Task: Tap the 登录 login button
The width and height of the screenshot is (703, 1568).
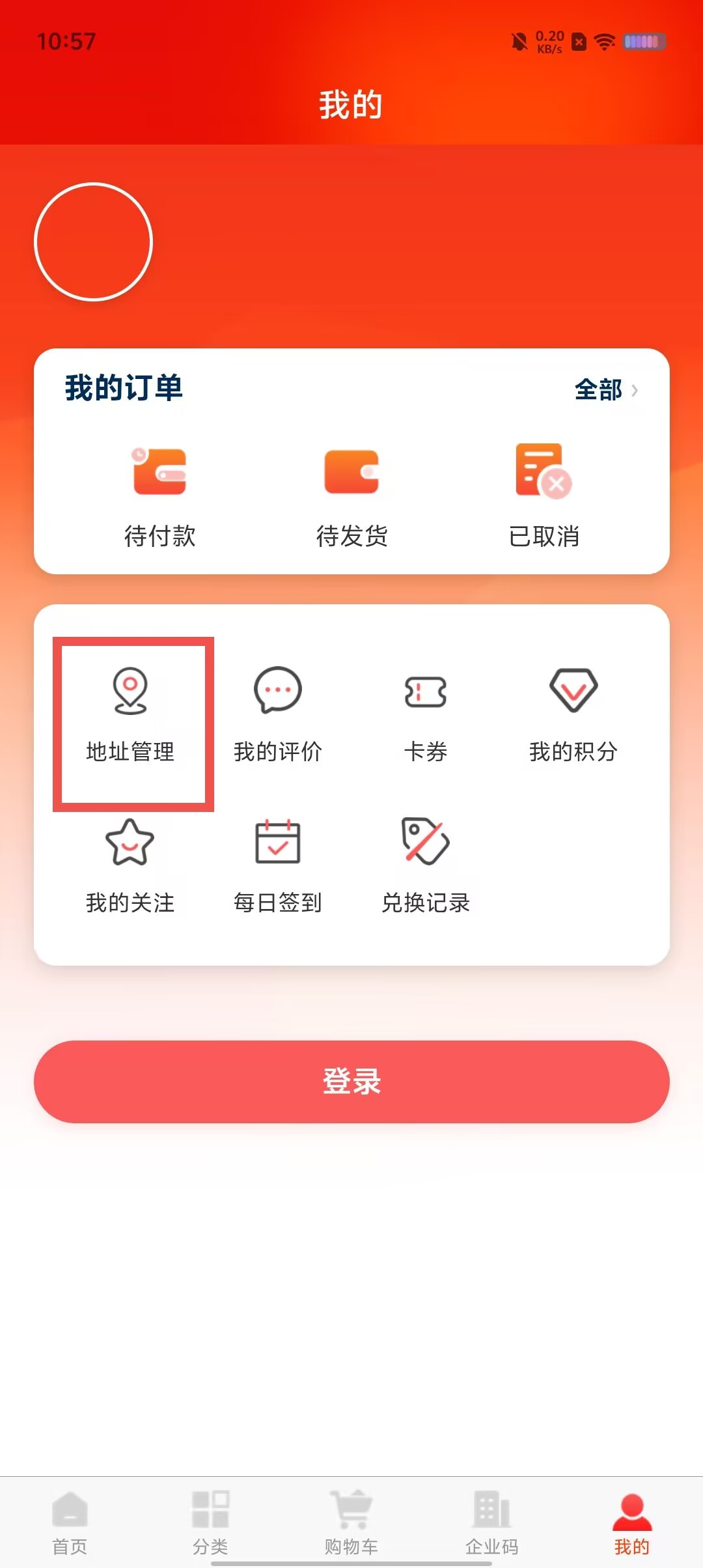Action: (351, 1082)
